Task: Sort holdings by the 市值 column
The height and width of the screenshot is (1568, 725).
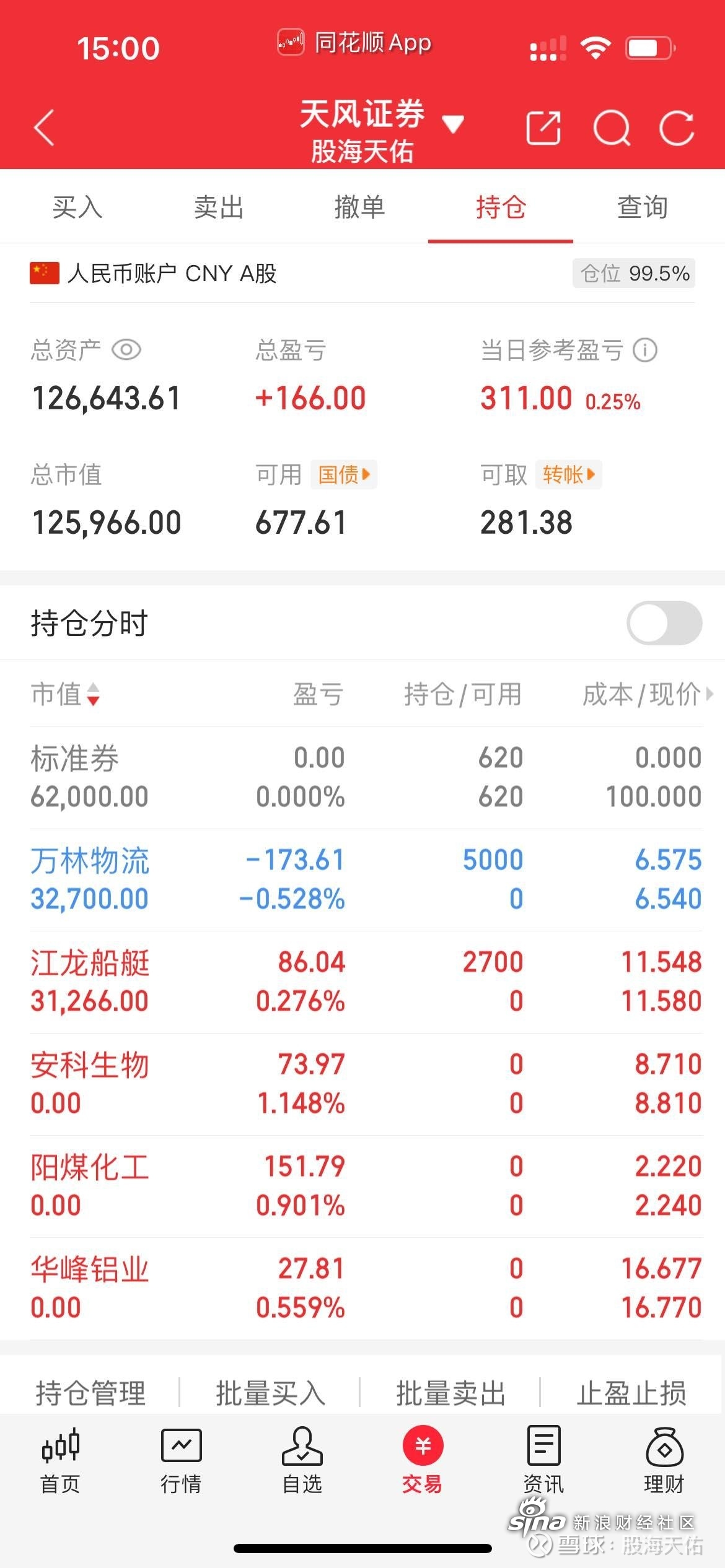Action: (x=65, y=694)
